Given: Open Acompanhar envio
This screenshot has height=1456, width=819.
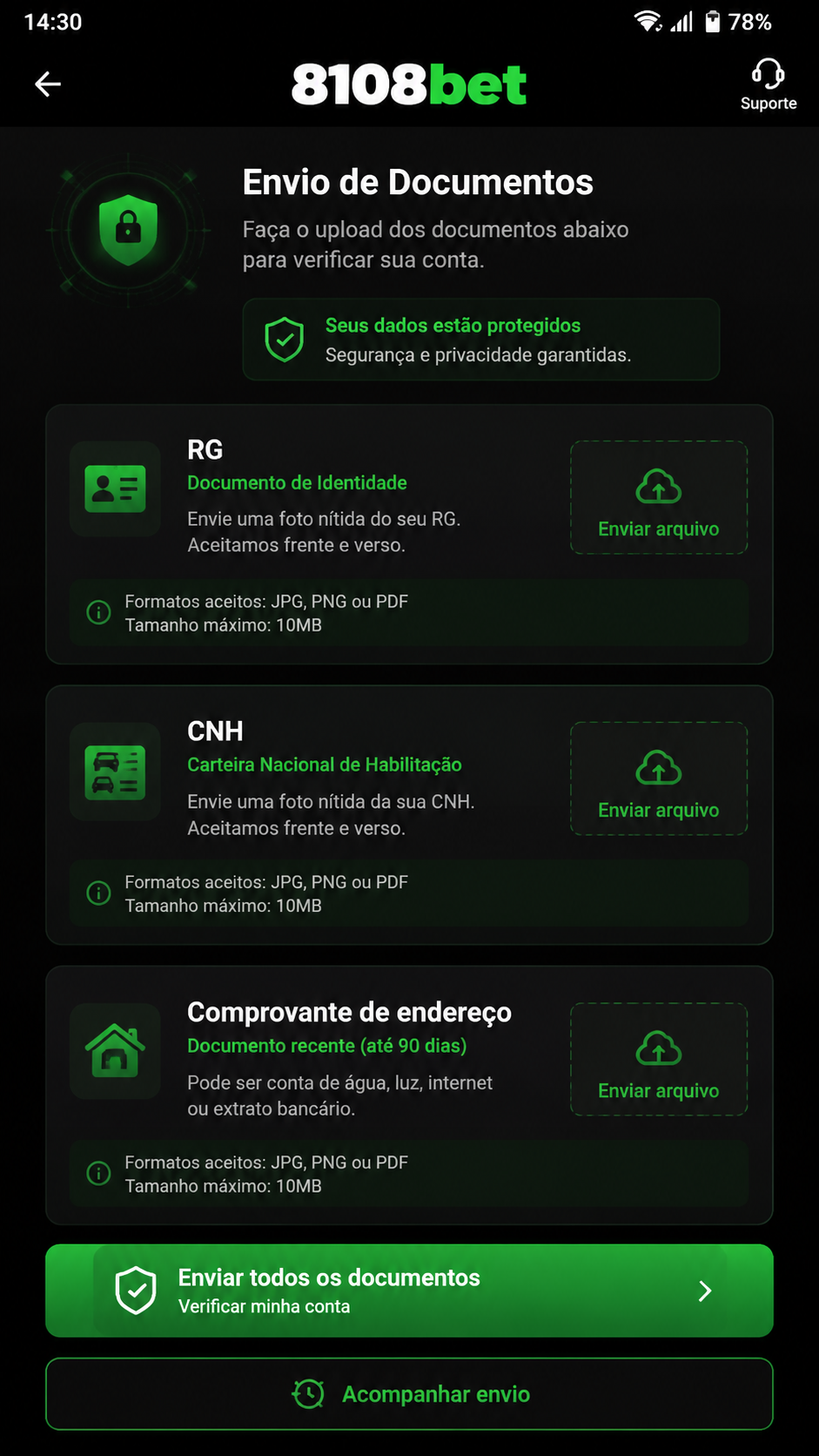Looking at the screenshot, I should pos(409,1394).
